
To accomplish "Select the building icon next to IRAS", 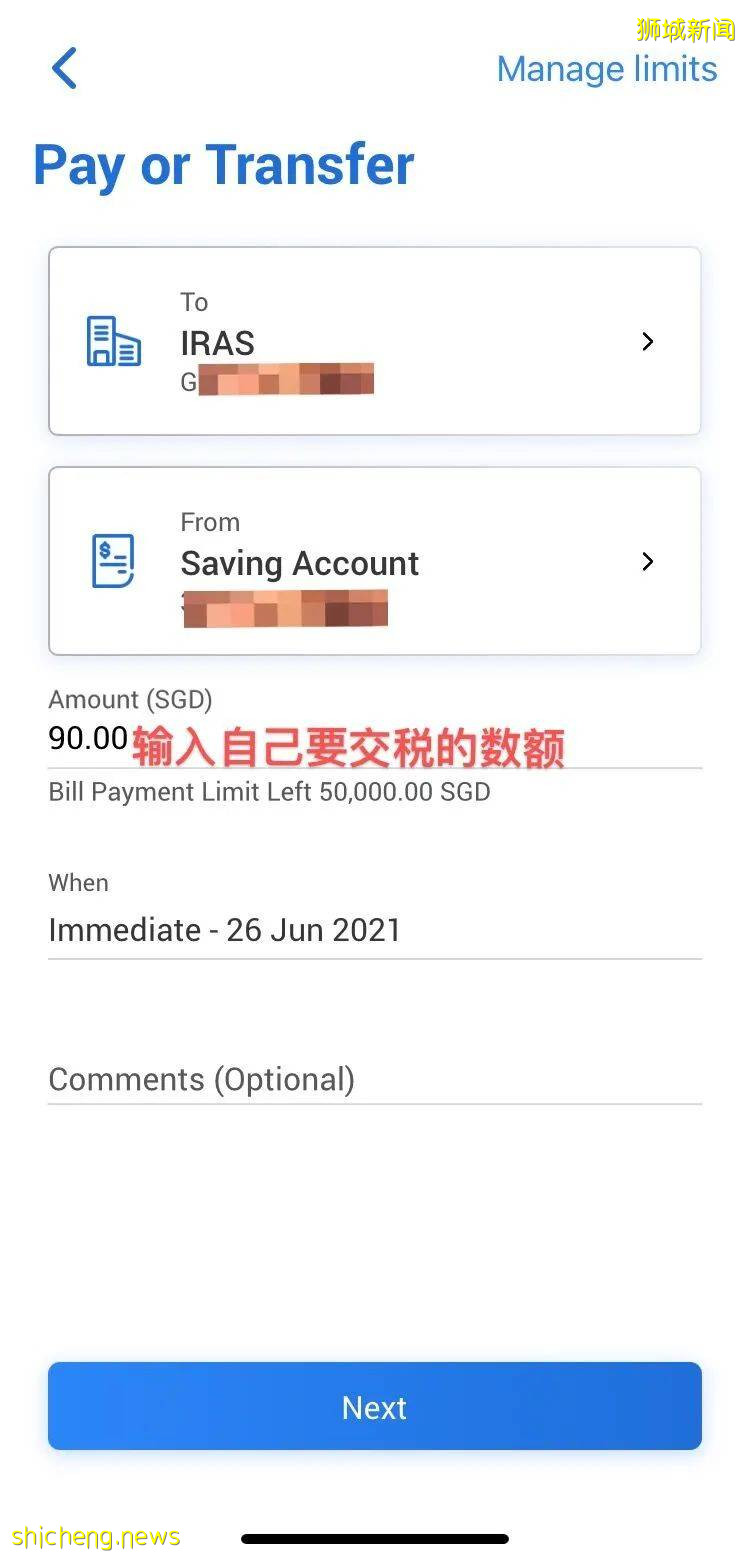I will (113, 341).
